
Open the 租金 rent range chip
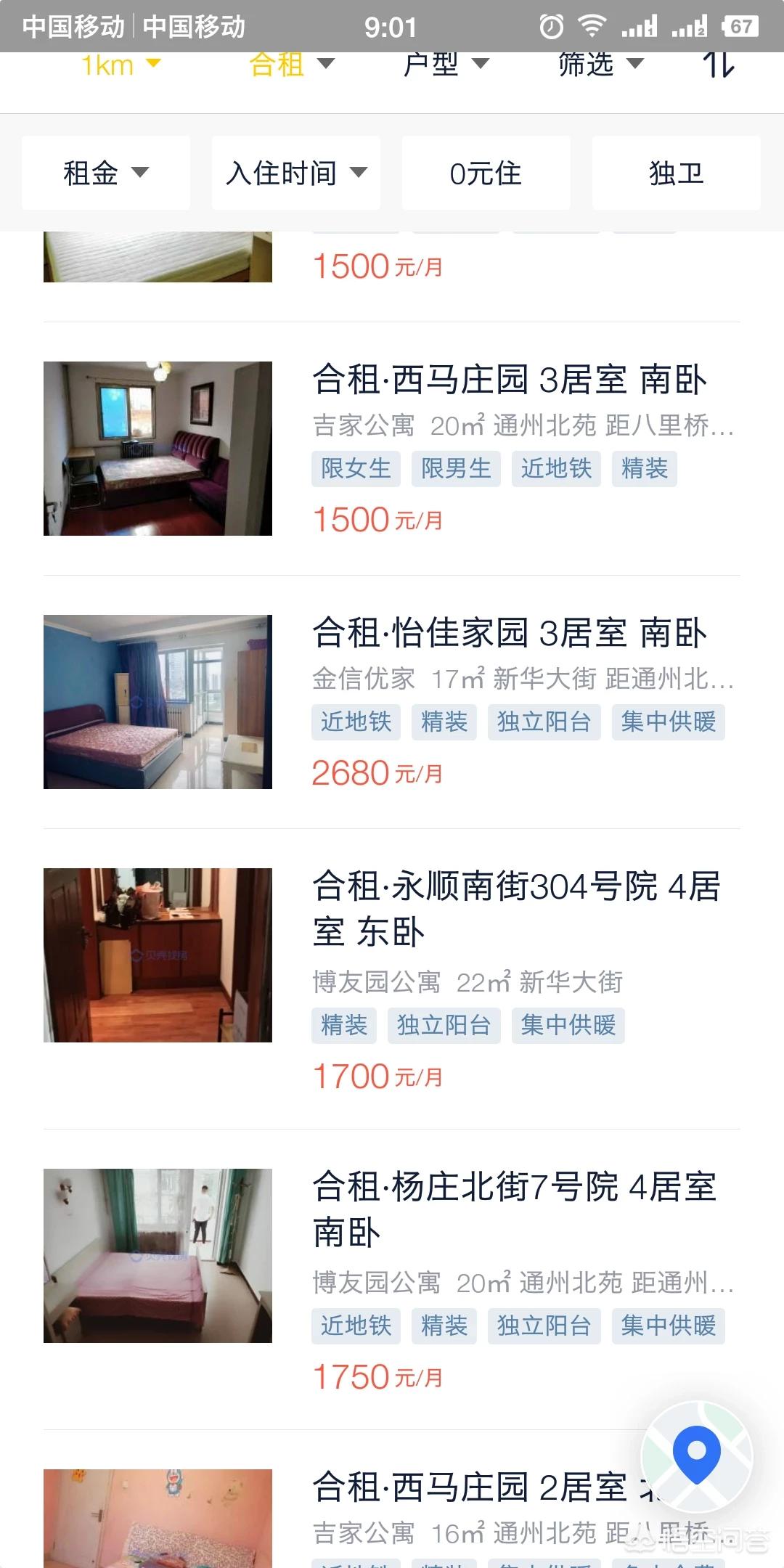(106, 173)
